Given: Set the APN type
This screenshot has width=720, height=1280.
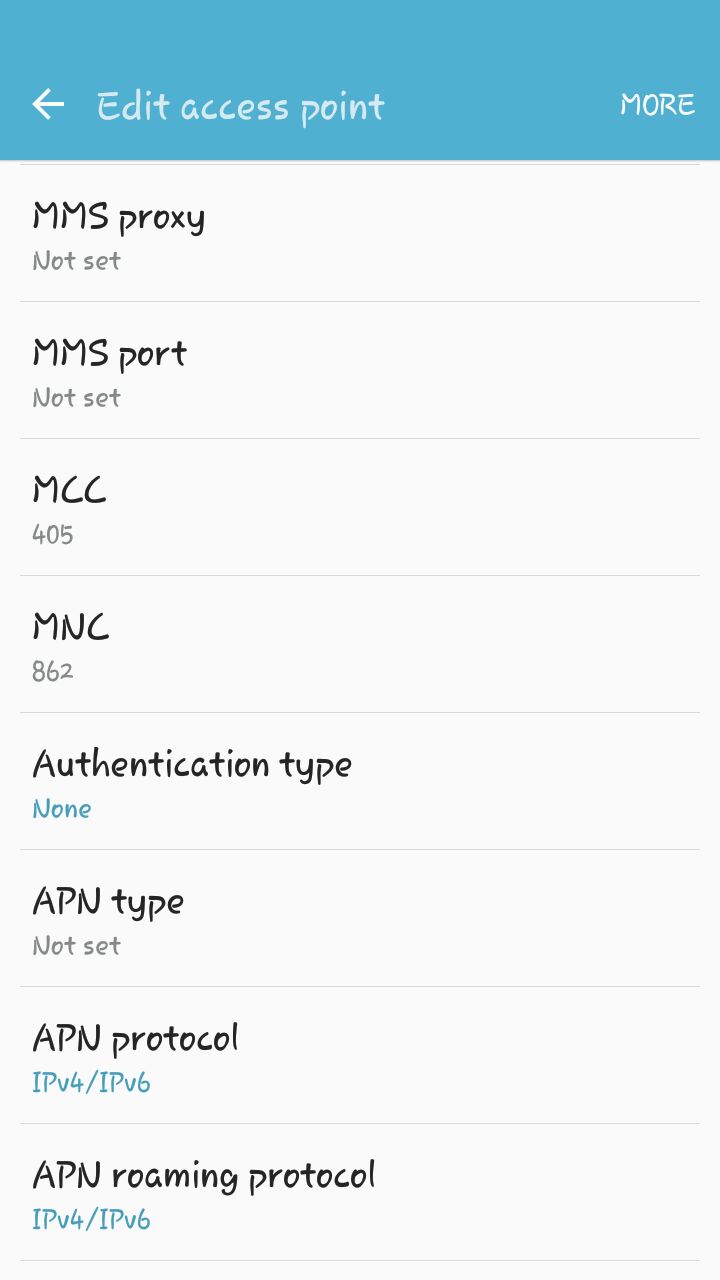Looking at the screenshot, I should pyautogui.click(x=360, y=919).
